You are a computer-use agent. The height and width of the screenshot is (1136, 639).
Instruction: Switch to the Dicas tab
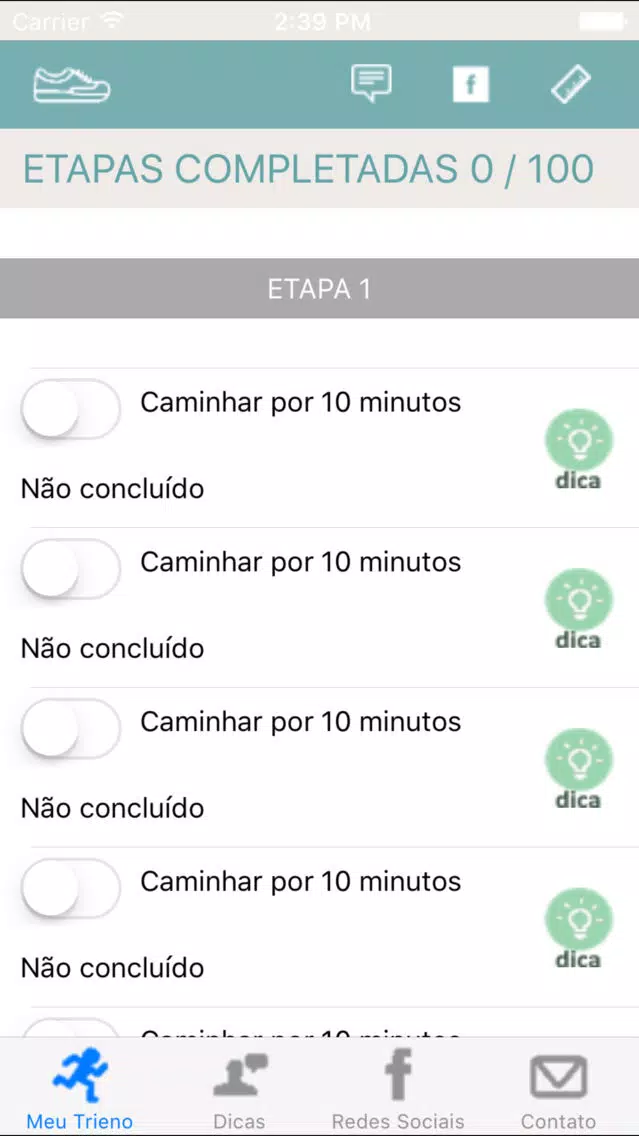(240, 1089)
